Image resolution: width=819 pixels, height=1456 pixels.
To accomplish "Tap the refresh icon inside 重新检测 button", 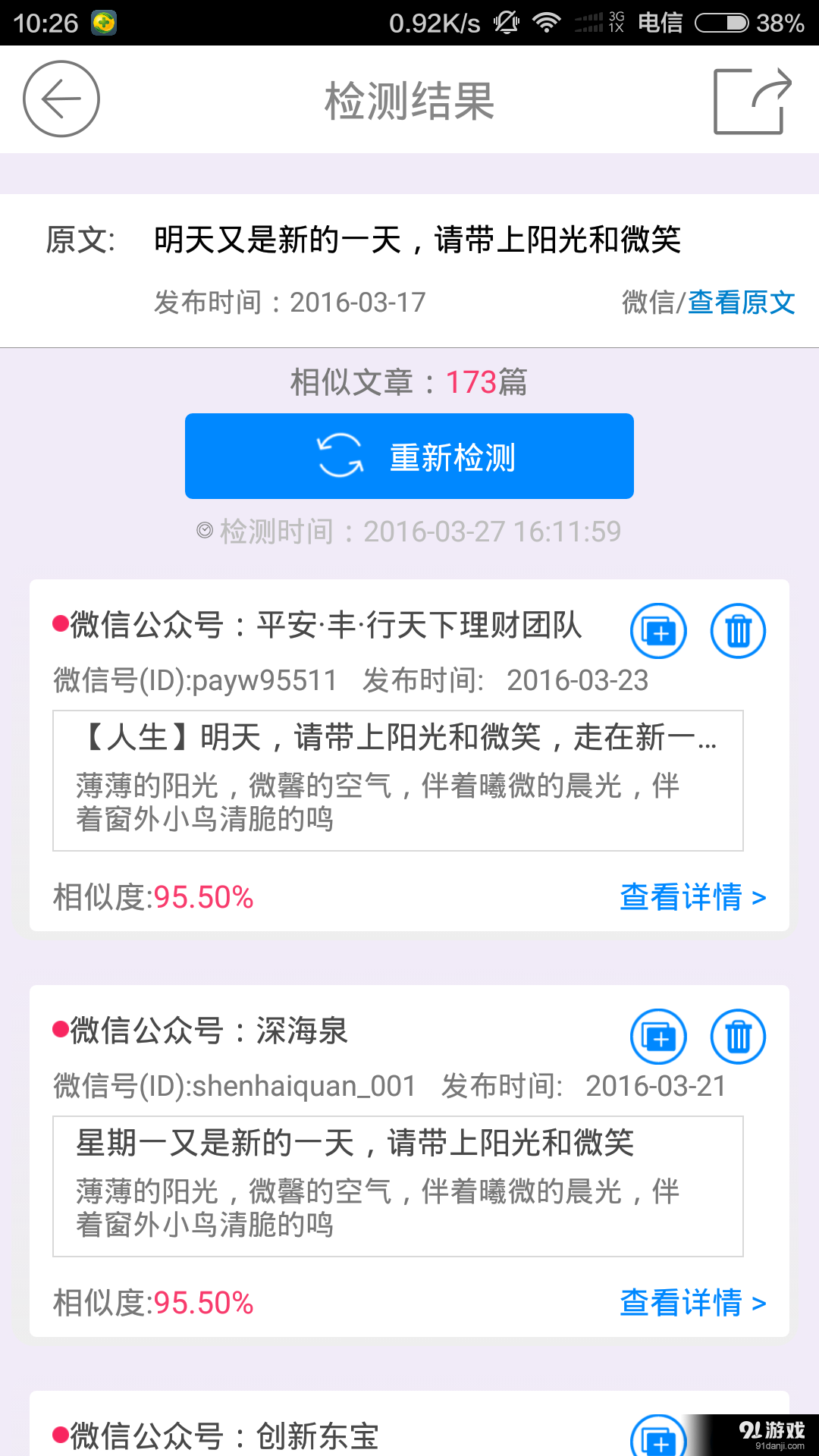I will pyautogui.click(x=340, y=456).
